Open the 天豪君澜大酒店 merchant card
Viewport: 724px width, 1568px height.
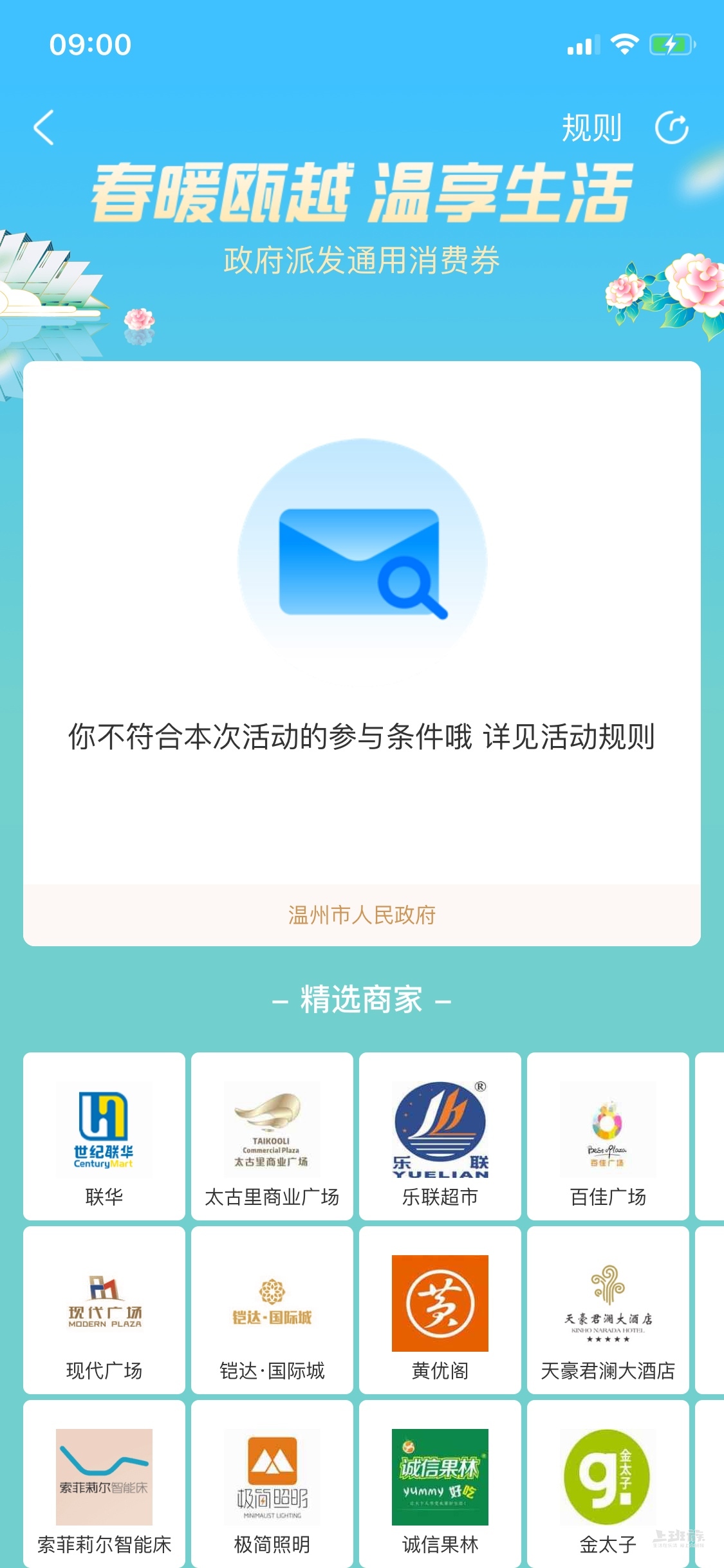tap(608, 1310)
